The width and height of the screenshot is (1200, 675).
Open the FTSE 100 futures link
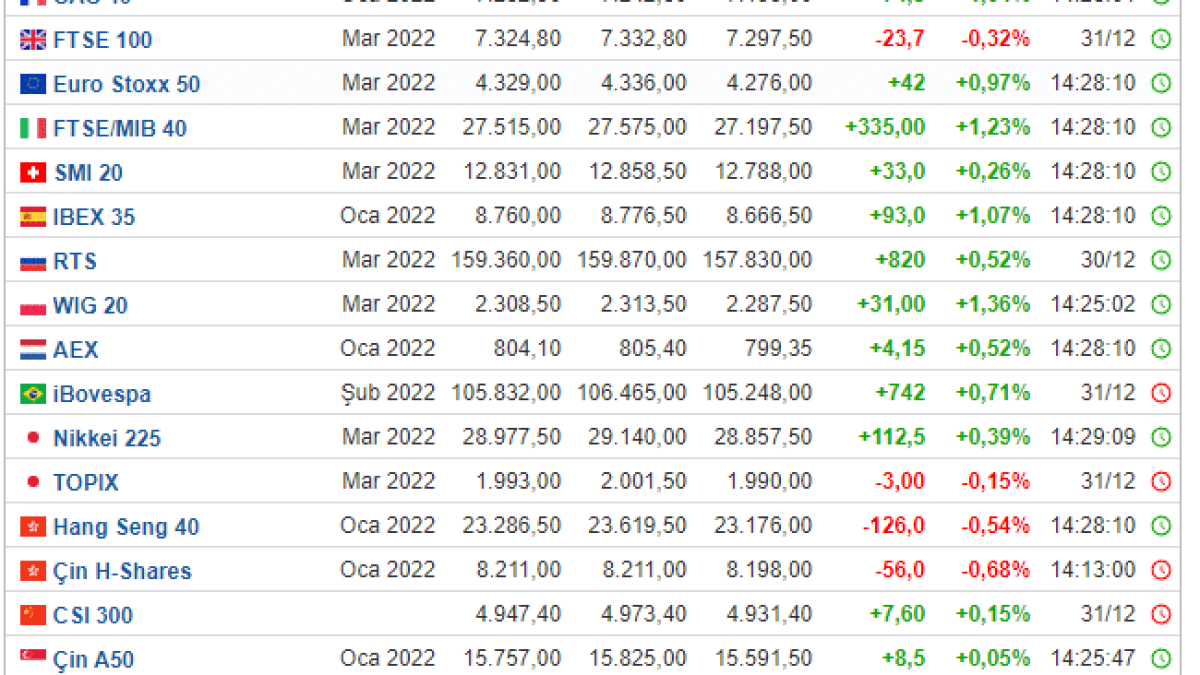tap(103, 40)
